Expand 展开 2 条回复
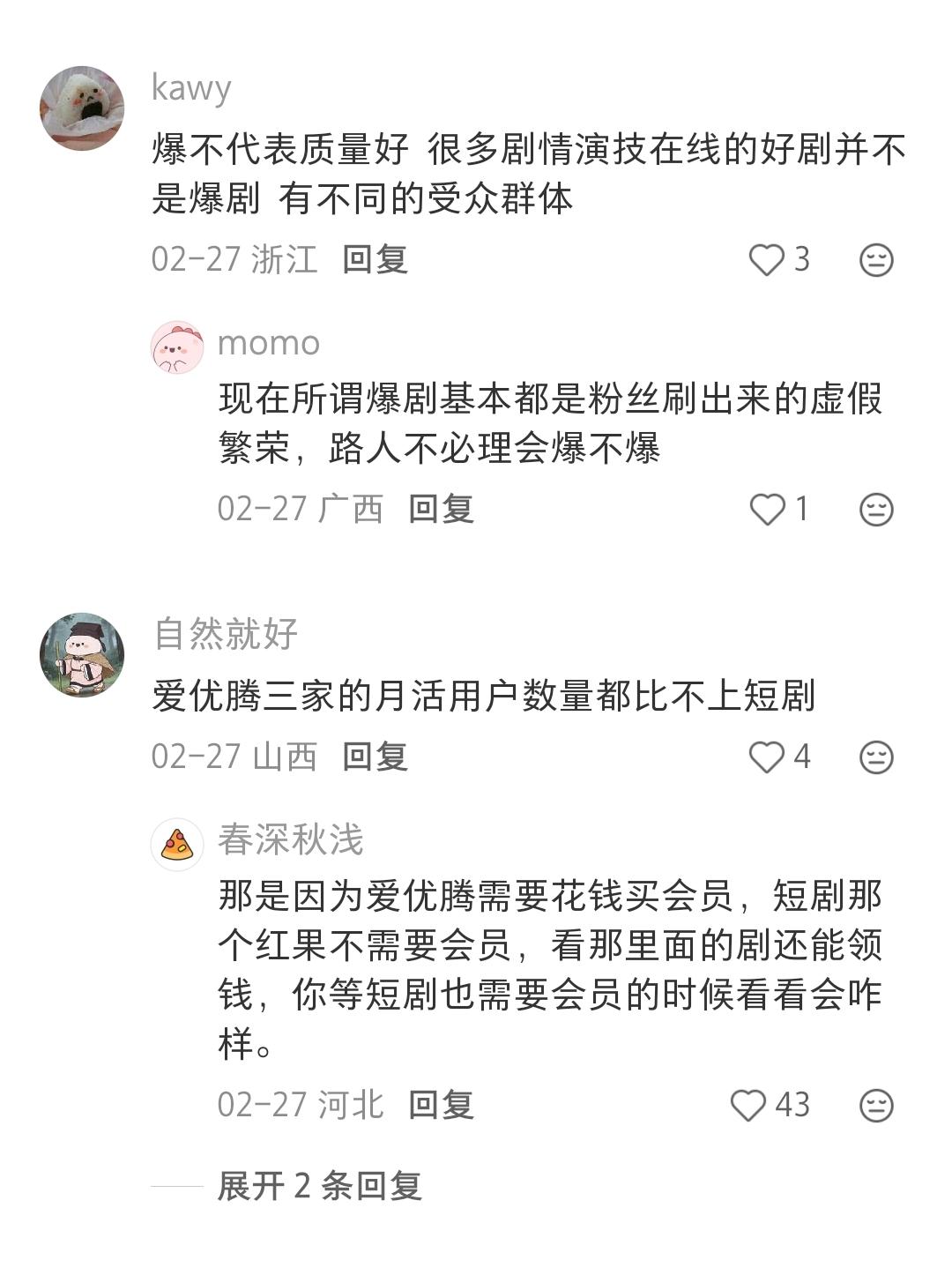 [x=319, y=1187]
